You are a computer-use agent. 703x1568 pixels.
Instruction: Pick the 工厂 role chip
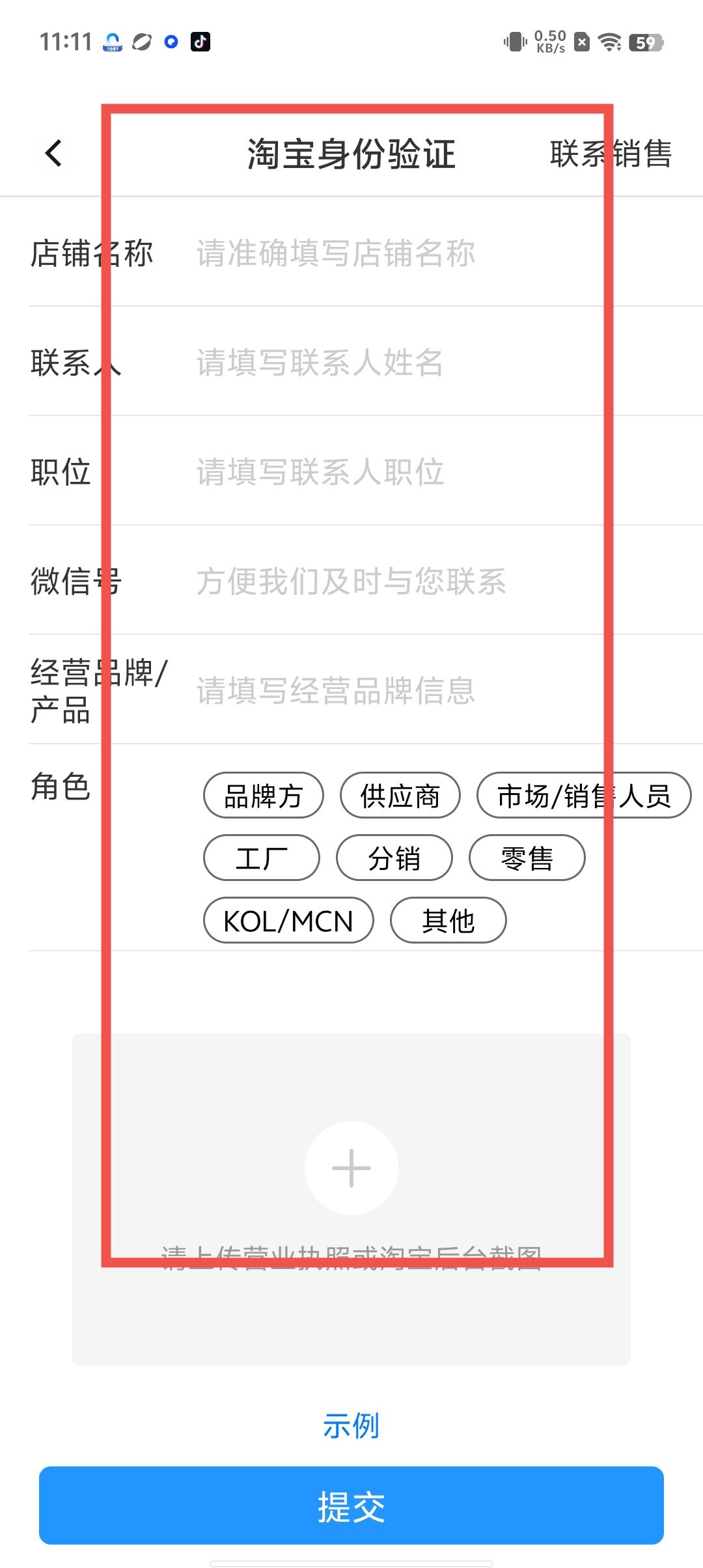(261, 858)
